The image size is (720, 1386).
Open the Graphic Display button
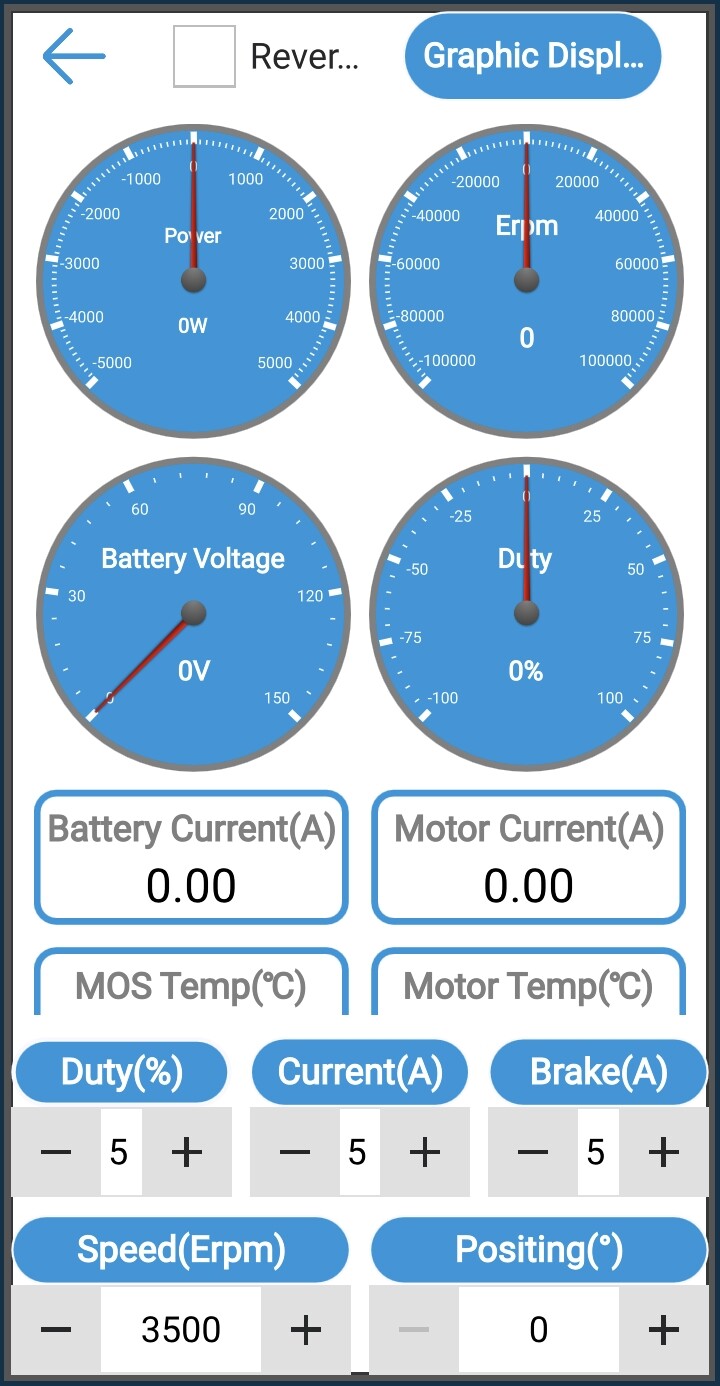(x=533, y=56)
